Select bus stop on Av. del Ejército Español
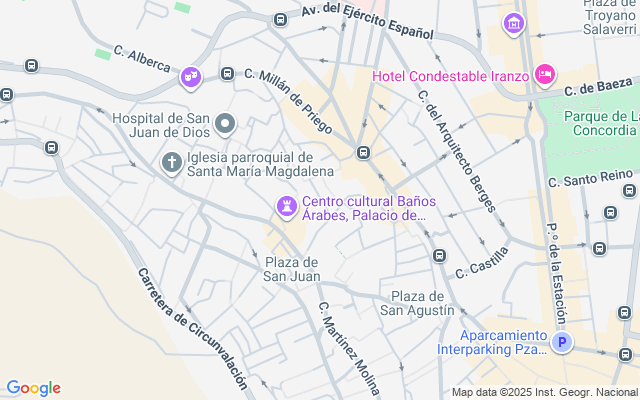Screen dimensions: 640x400 pyautogui.click(x=280, y=19)
